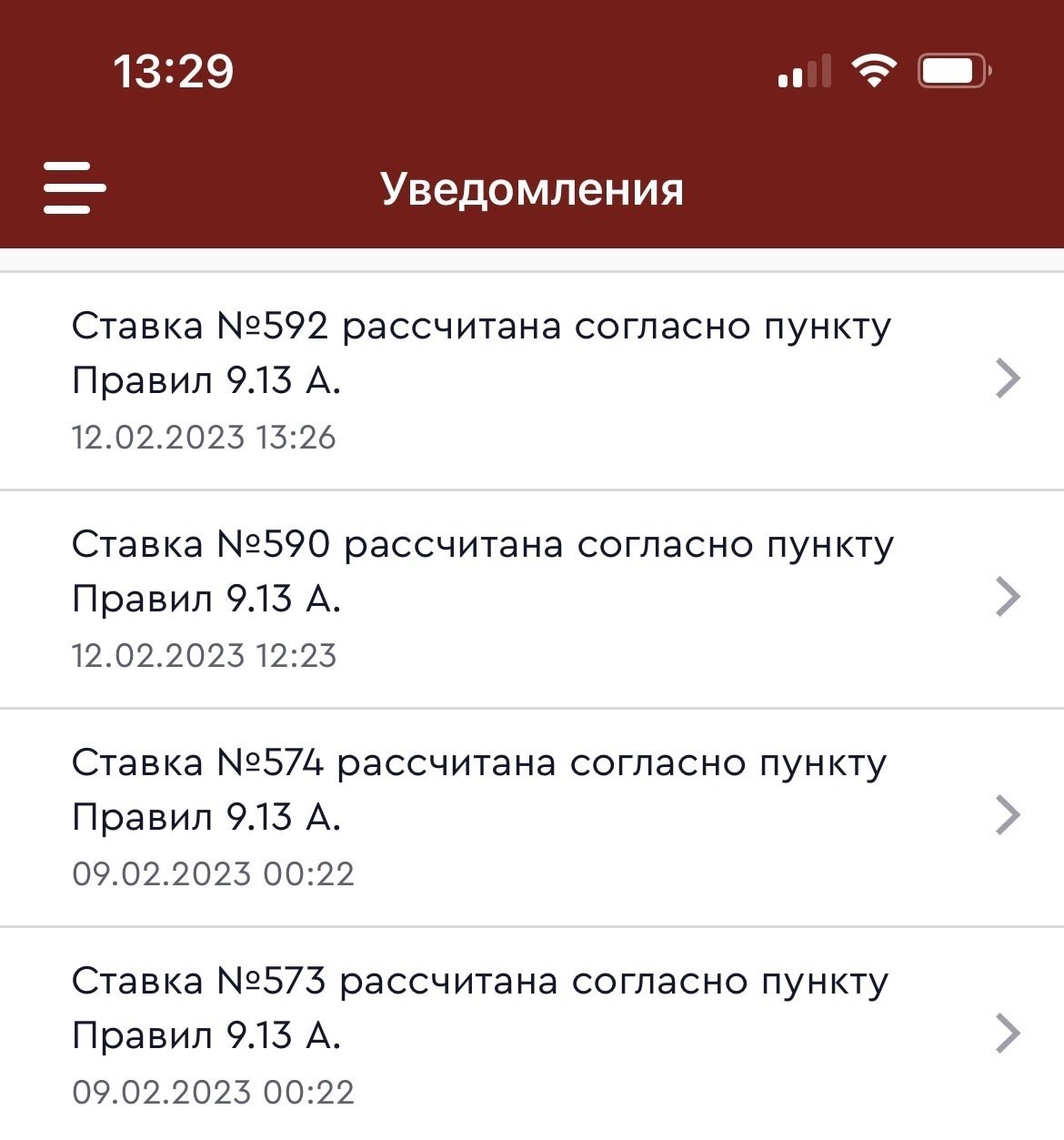Open the hamburger menu drawer

point(75,188)
